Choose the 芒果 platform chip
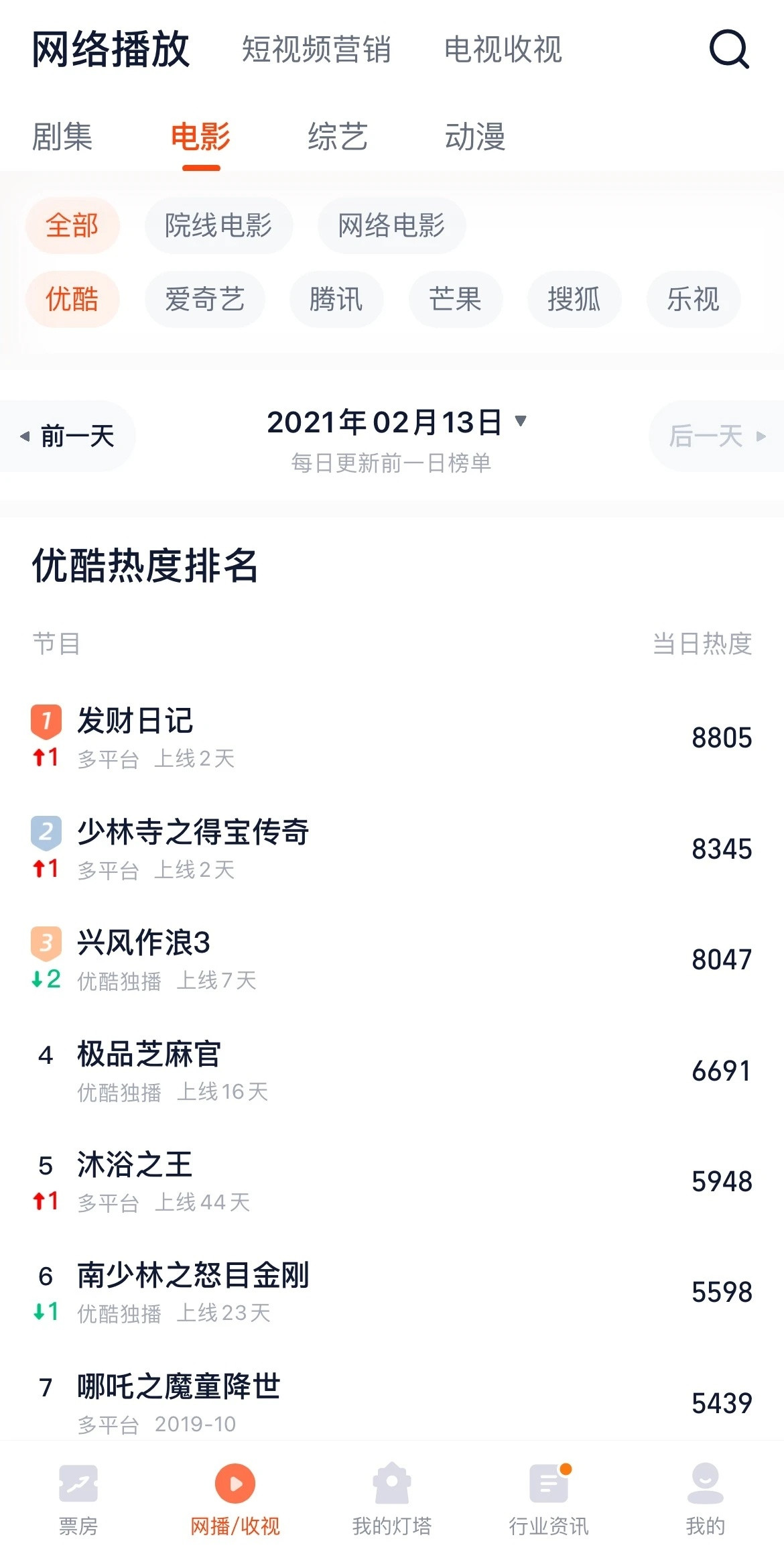The height and width of the screenshot is (1566, 784). click(455, 299)
